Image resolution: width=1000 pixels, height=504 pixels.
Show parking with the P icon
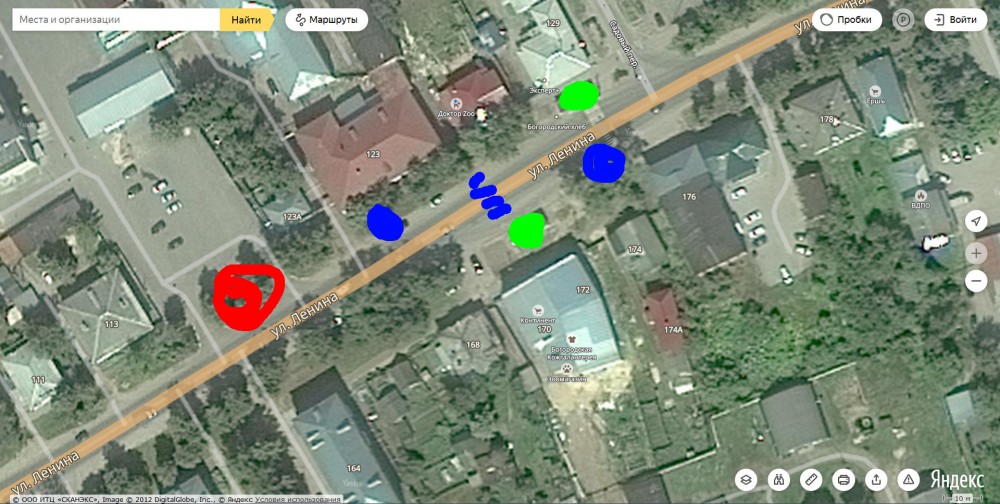(903, 19)
